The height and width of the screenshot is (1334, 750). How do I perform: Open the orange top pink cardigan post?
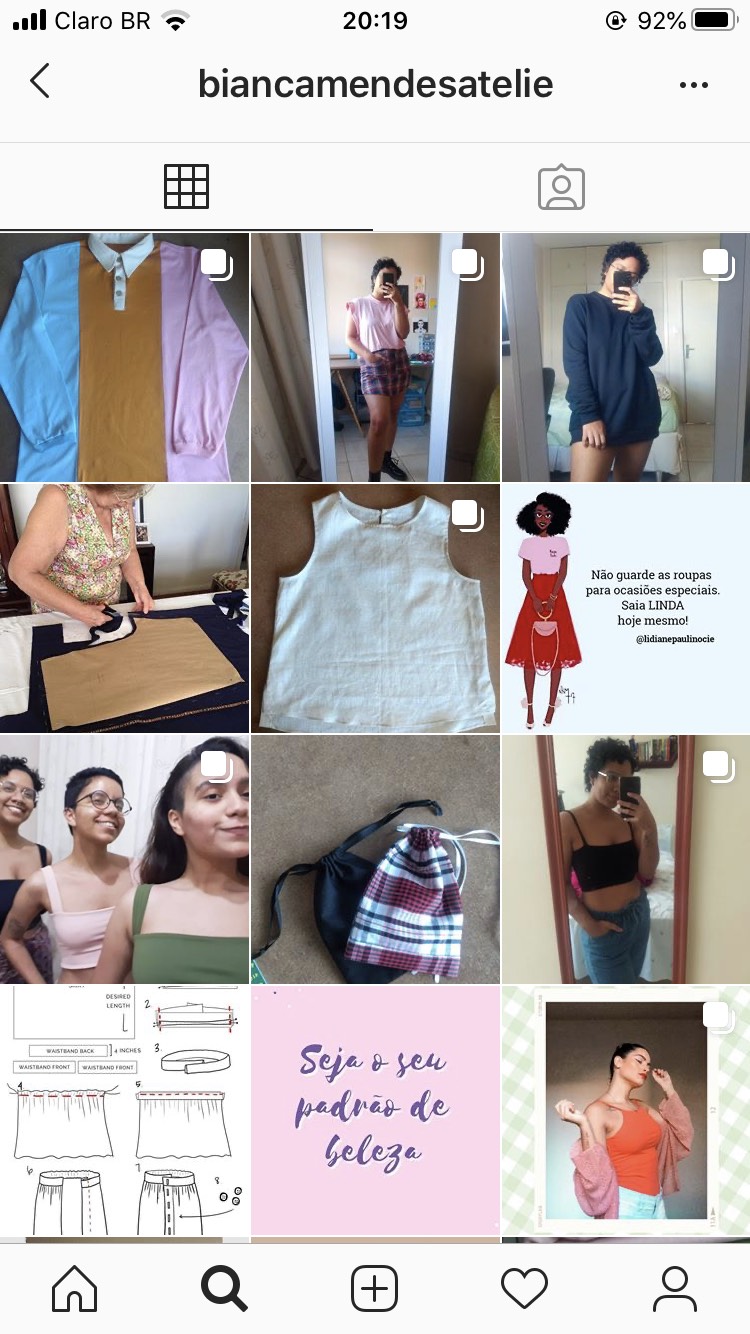click(x=625, y=1110)
